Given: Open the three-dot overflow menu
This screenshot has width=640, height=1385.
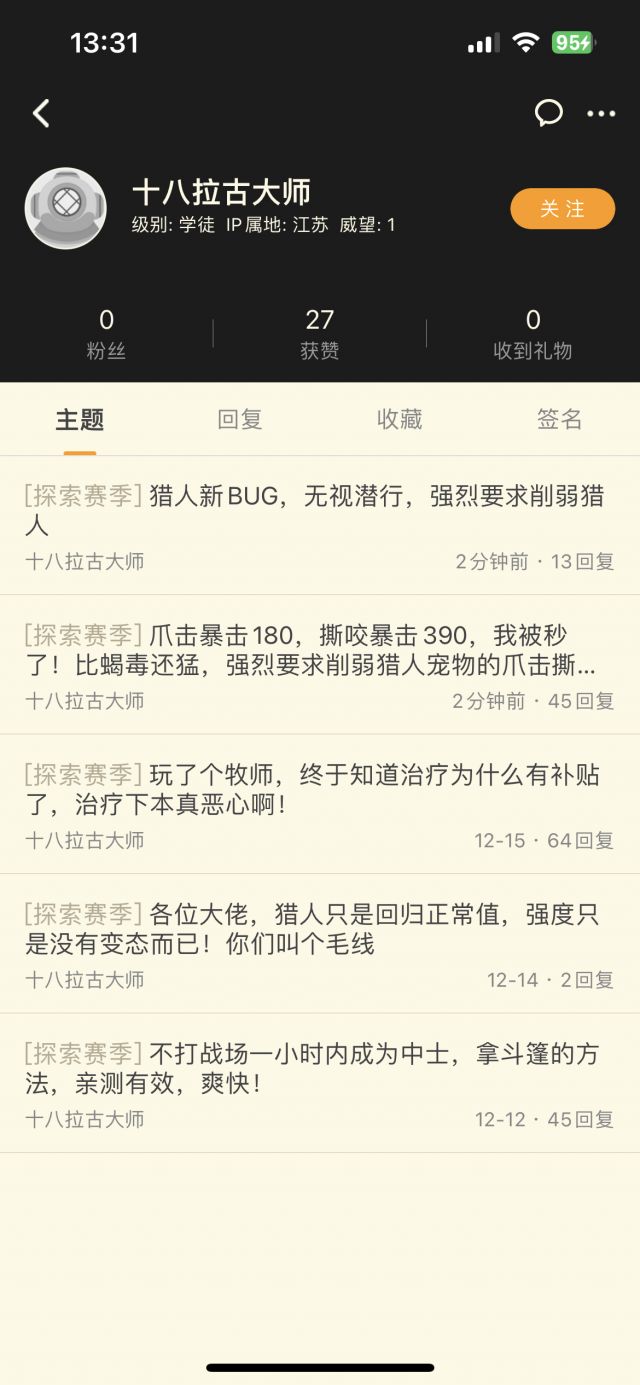Looking at the screenshot, I should 601,113.
